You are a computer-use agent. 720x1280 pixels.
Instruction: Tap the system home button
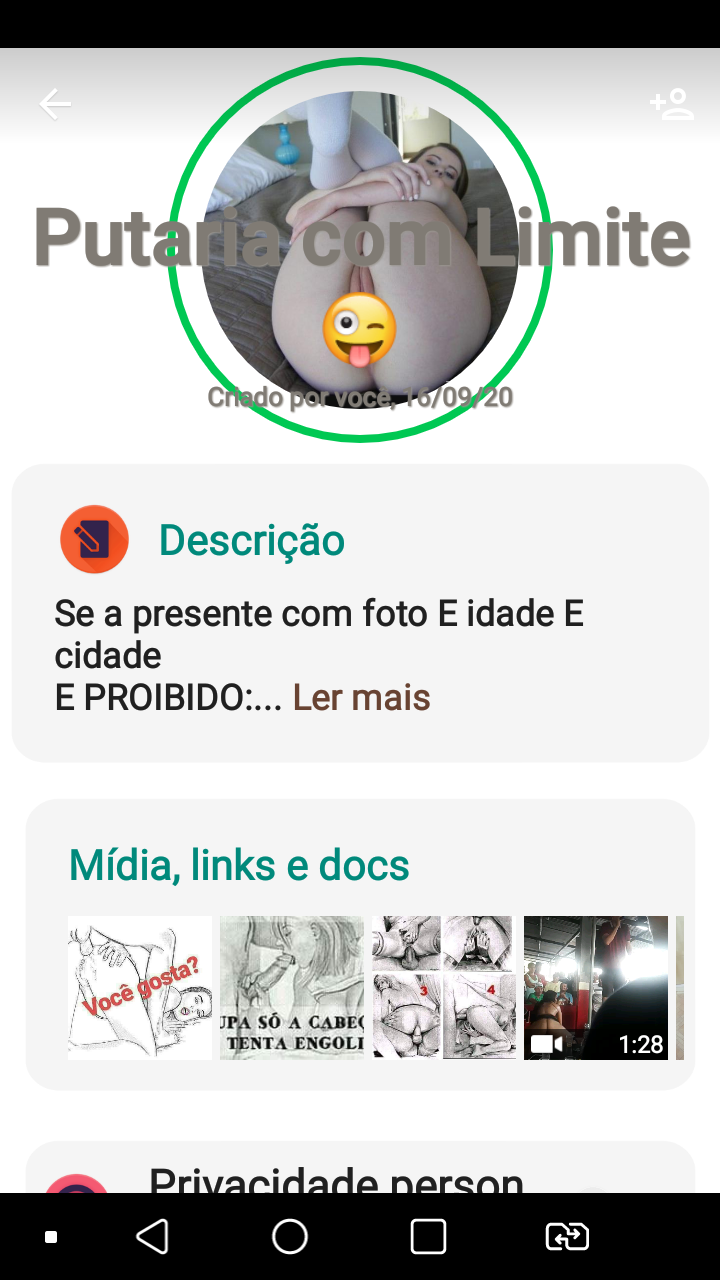click(290, 1237)
